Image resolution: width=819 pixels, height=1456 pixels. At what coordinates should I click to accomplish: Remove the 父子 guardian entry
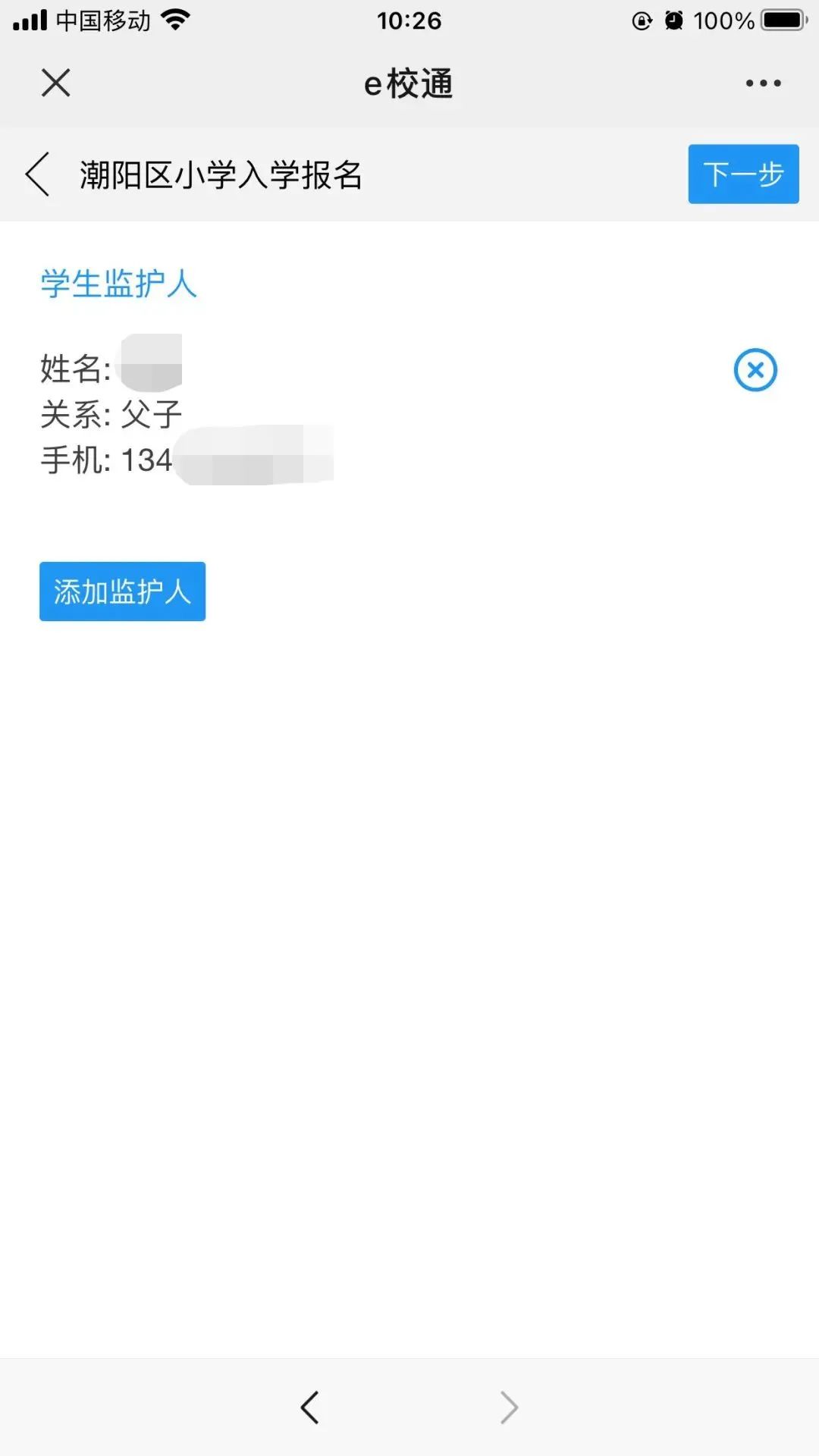coord(755,370)
